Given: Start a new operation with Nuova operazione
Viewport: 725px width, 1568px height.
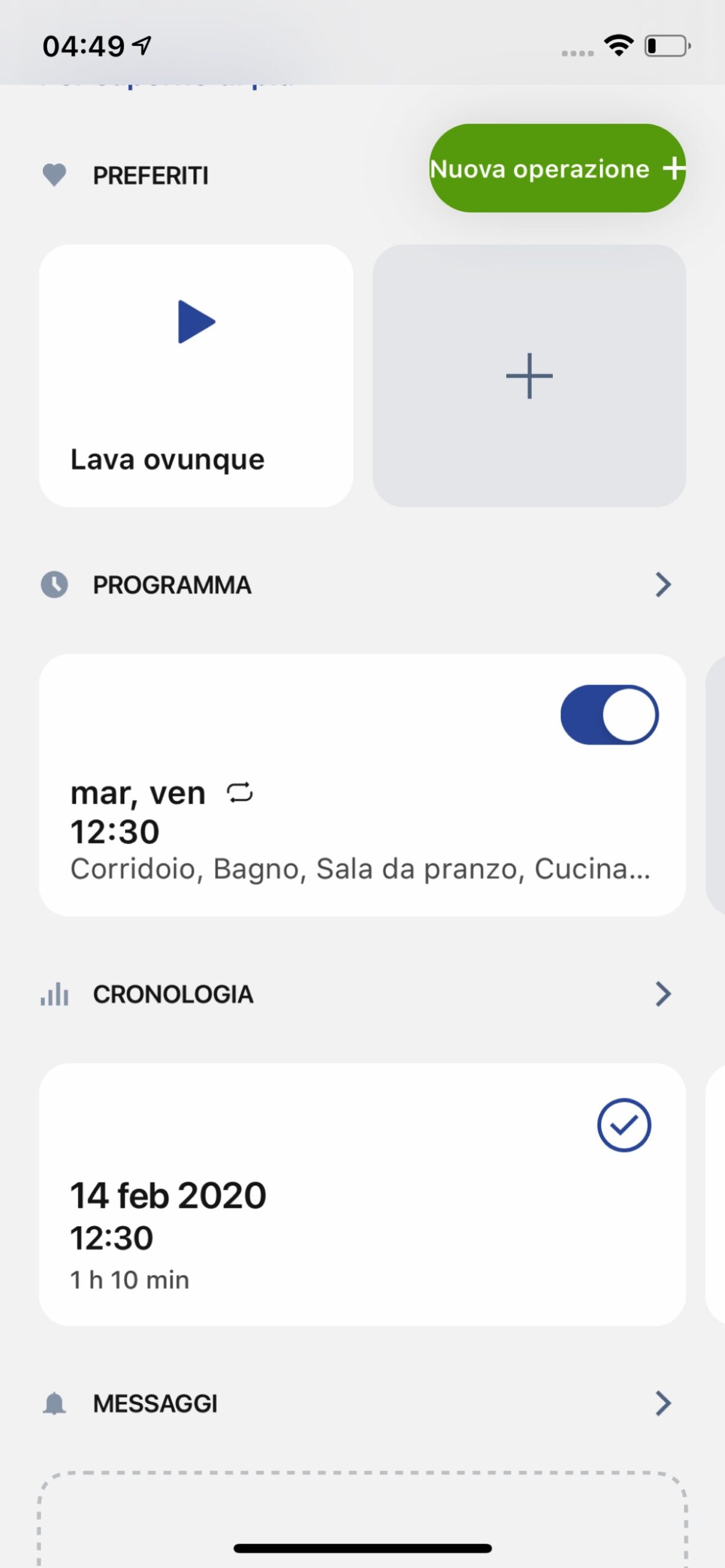Looking at the screenshot, I should [556, 168].
